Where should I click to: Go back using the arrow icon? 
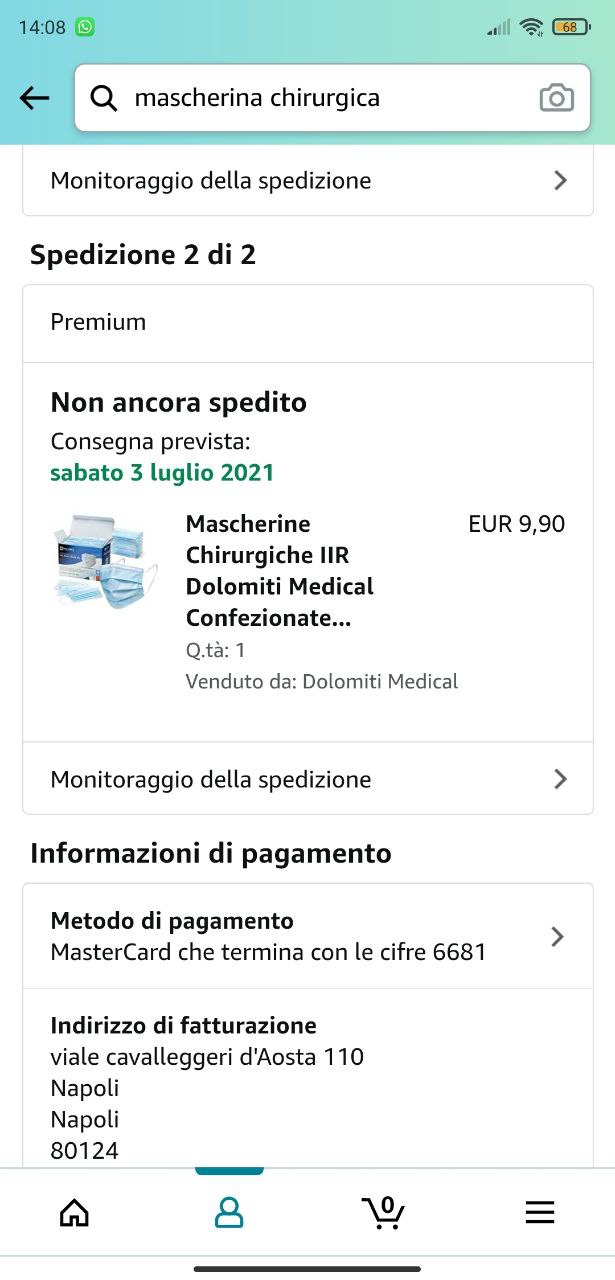click(34, 98)
